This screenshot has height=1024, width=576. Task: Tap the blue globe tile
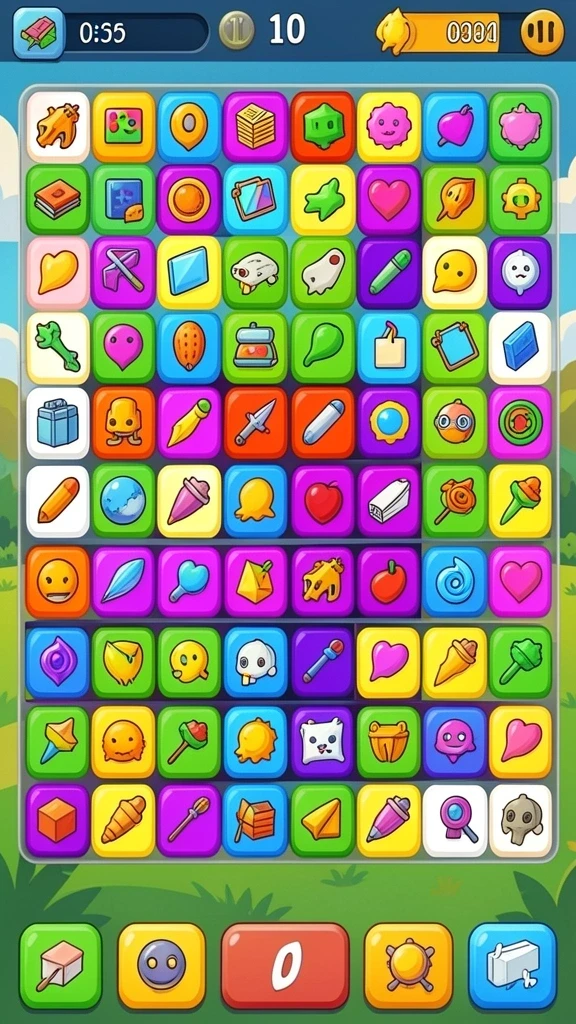pyautogui.click(x=123, y=501)
